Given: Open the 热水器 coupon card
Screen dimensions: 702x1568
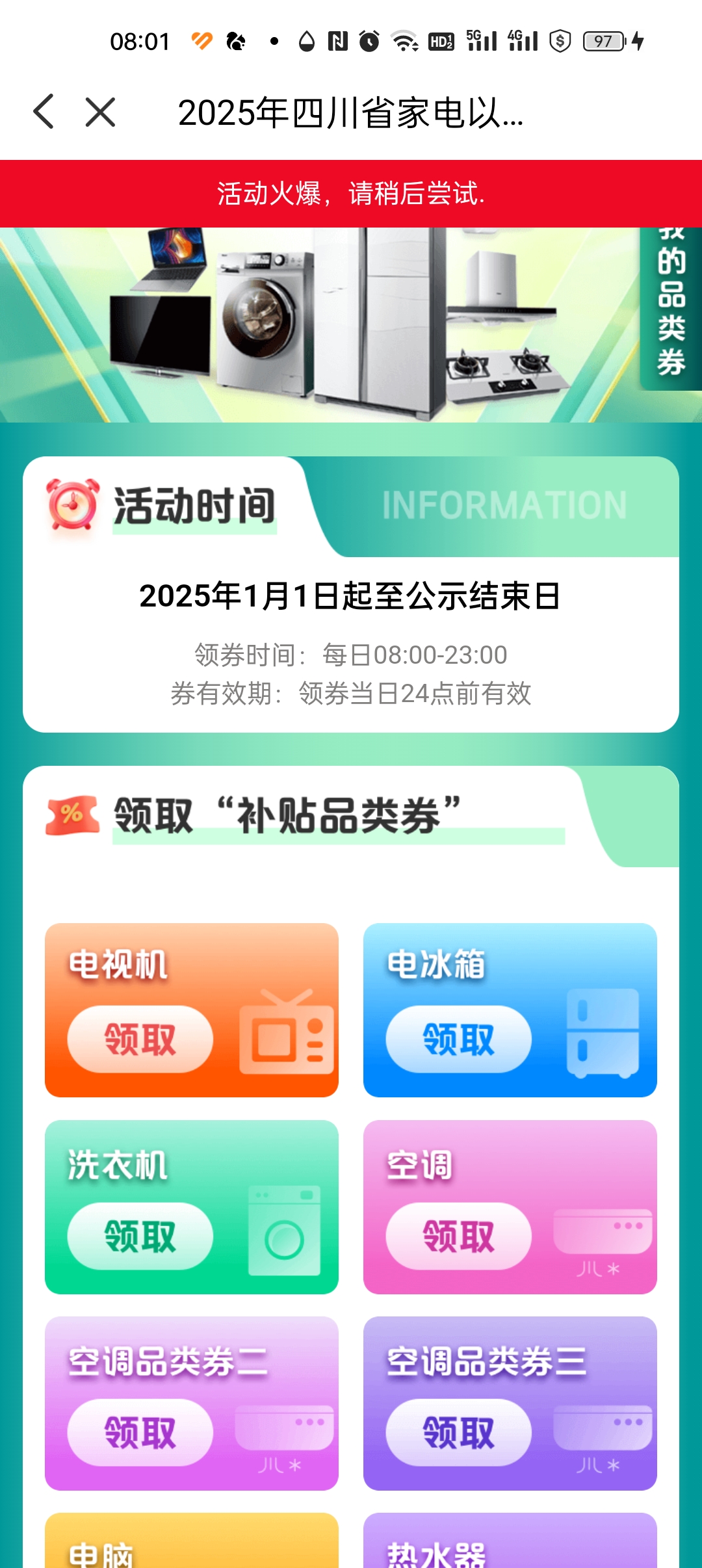Looking at the screenshot, I should (510, 1547).
